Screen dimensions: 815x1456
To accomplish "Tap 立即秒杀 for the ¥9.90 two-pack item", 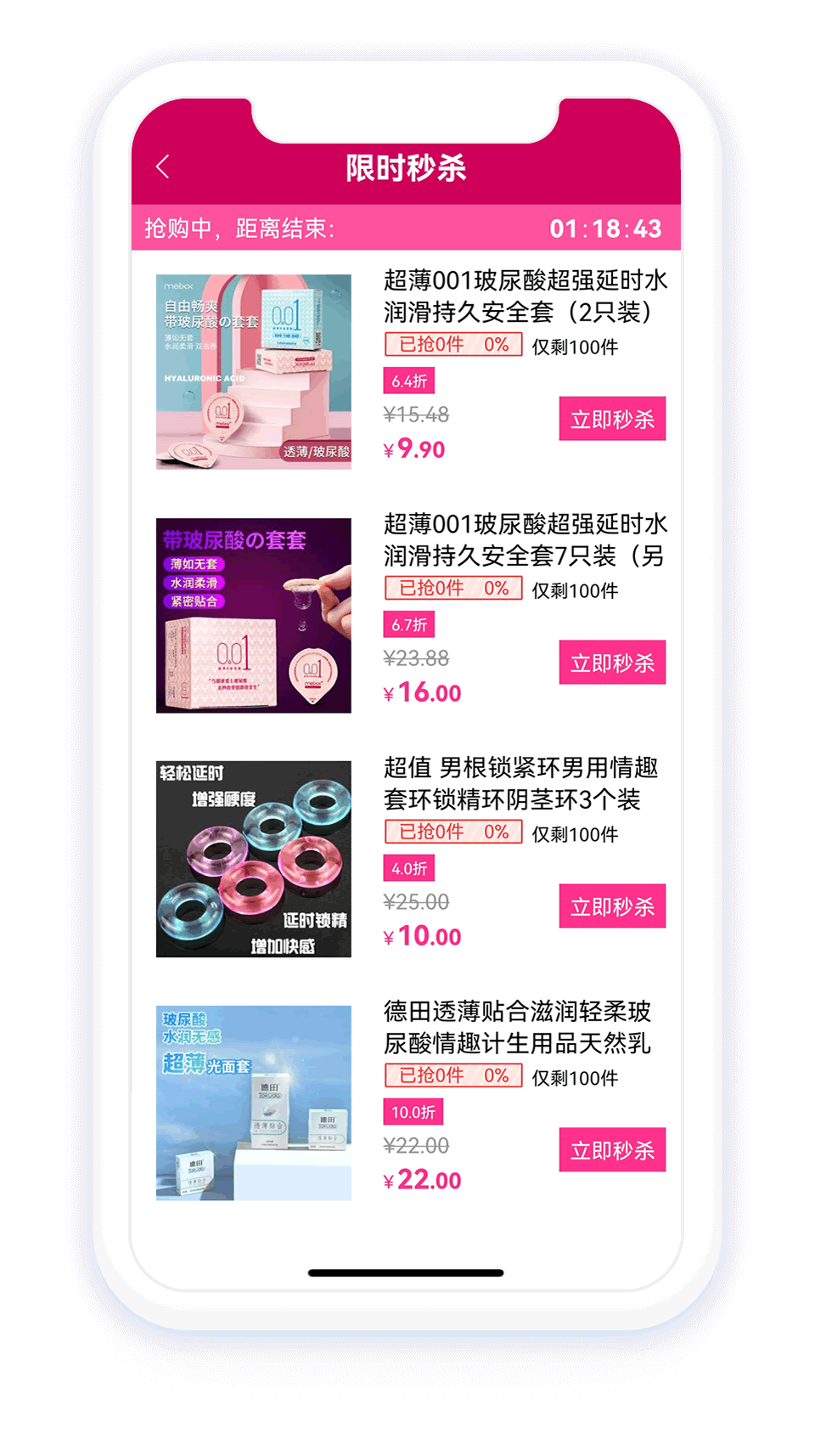I will point(612,419).
